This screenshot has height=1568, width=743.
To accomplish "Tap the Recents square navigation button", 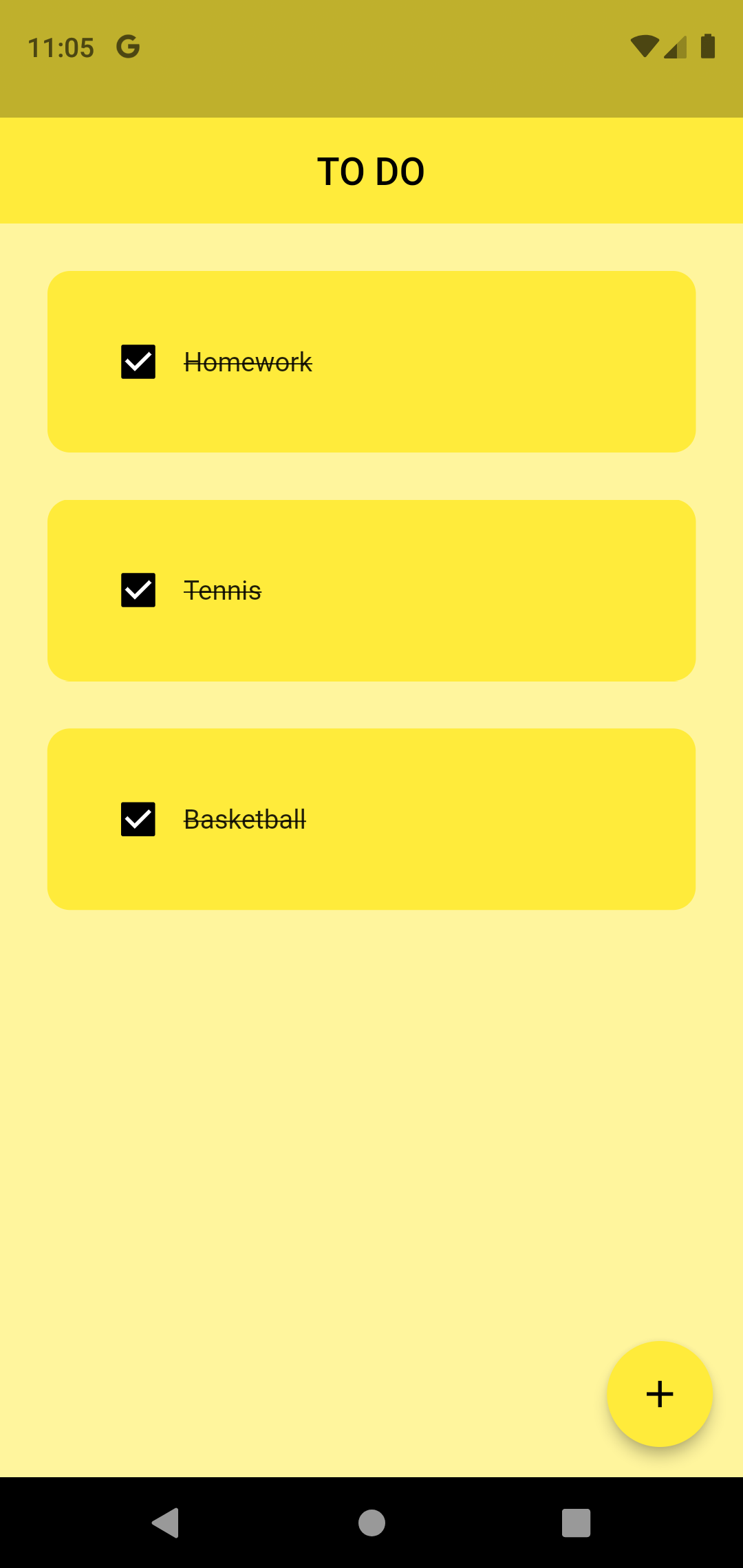I will tap(575, 1521).
